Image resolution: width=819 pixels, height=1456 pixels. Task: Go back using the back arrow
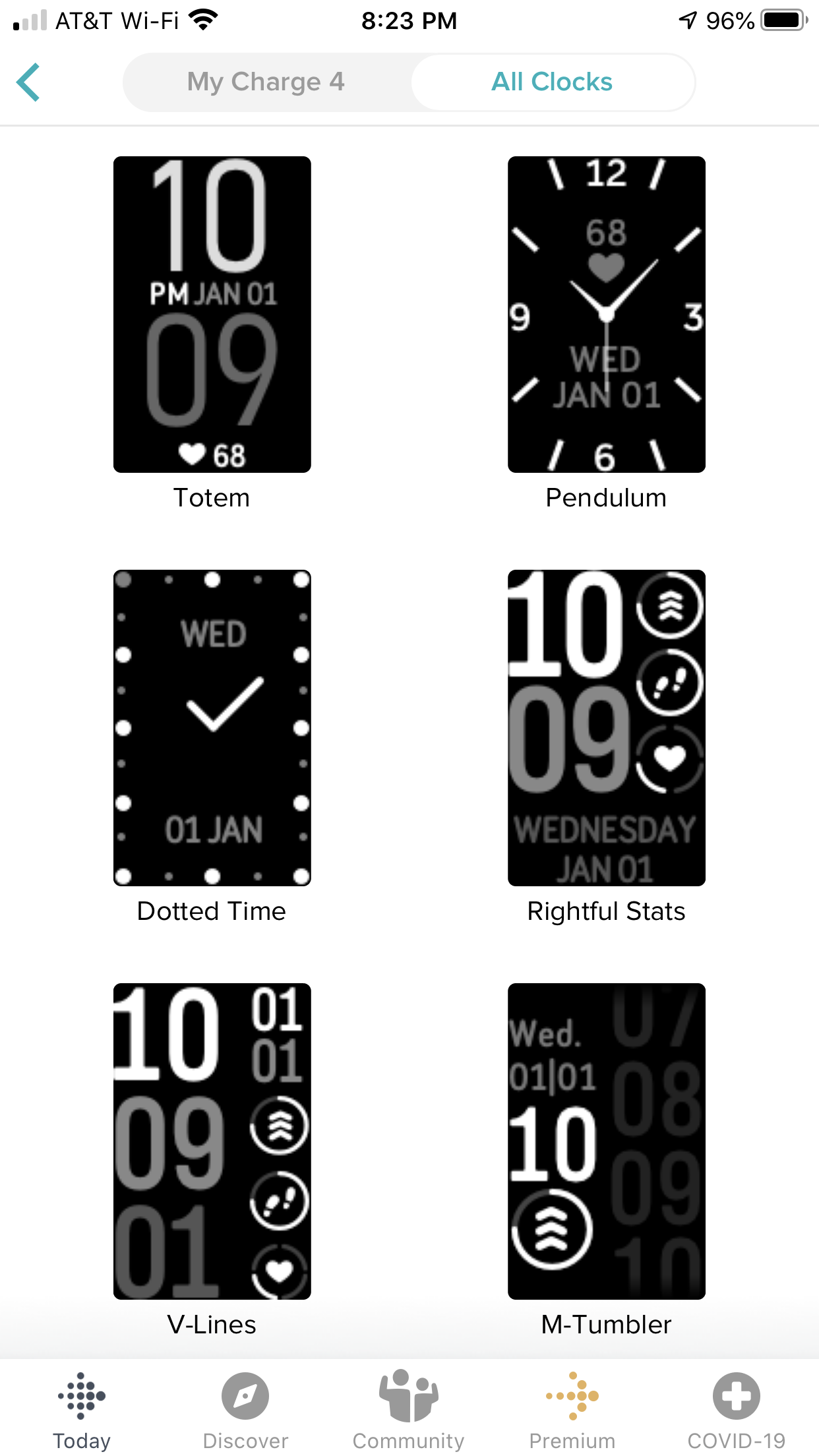pyautogui.click(x=28, y=82)
